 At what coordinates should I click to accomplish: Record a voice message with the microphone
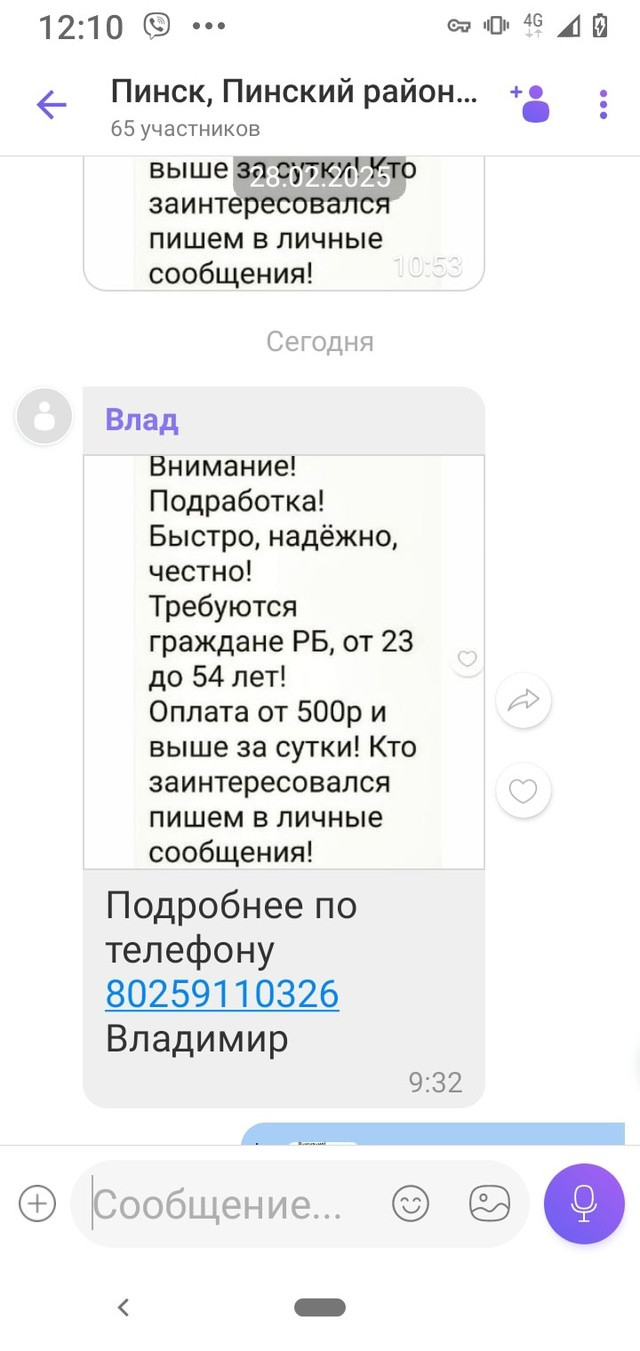[584, 1204]
